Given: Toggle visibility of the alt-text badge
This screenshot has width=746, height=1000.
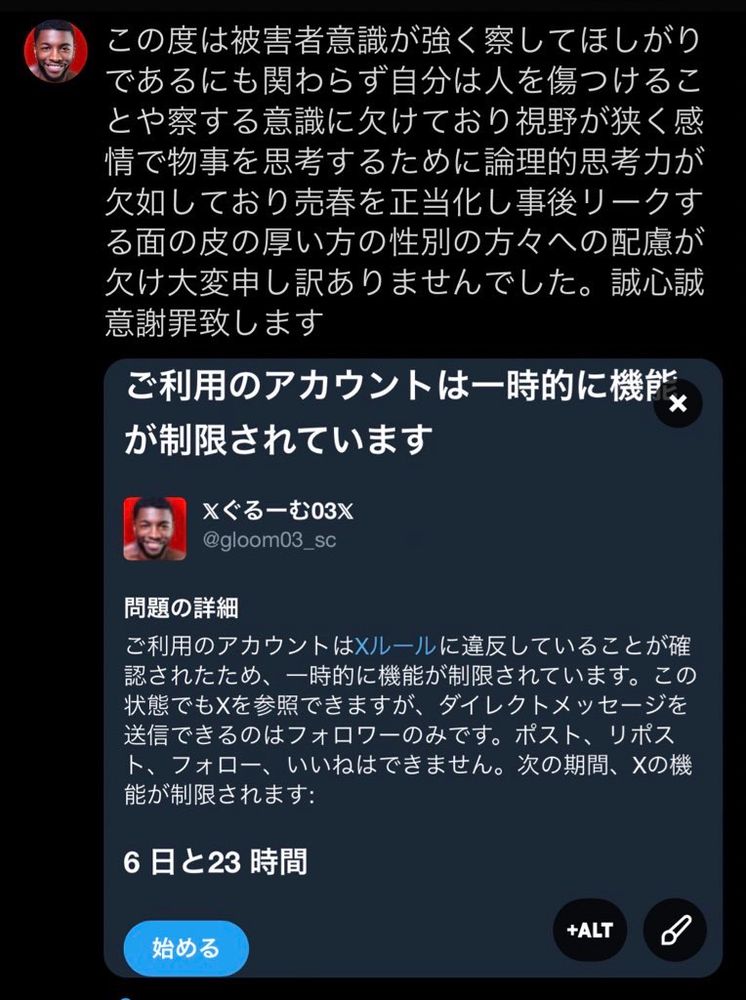Looking at the screenshot, I should pos(589,930).
